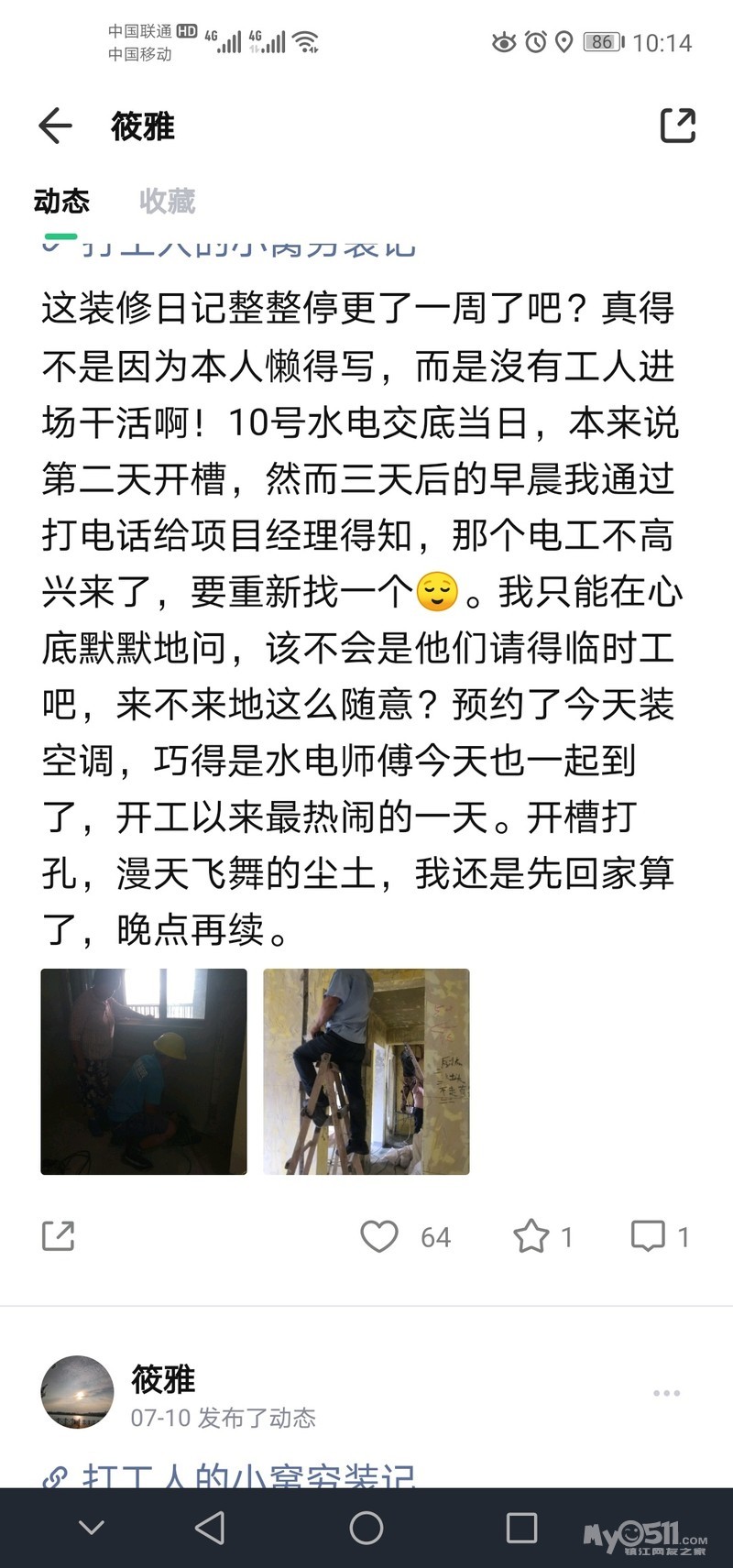Share the renovation diary post

tap(59, 1236)
